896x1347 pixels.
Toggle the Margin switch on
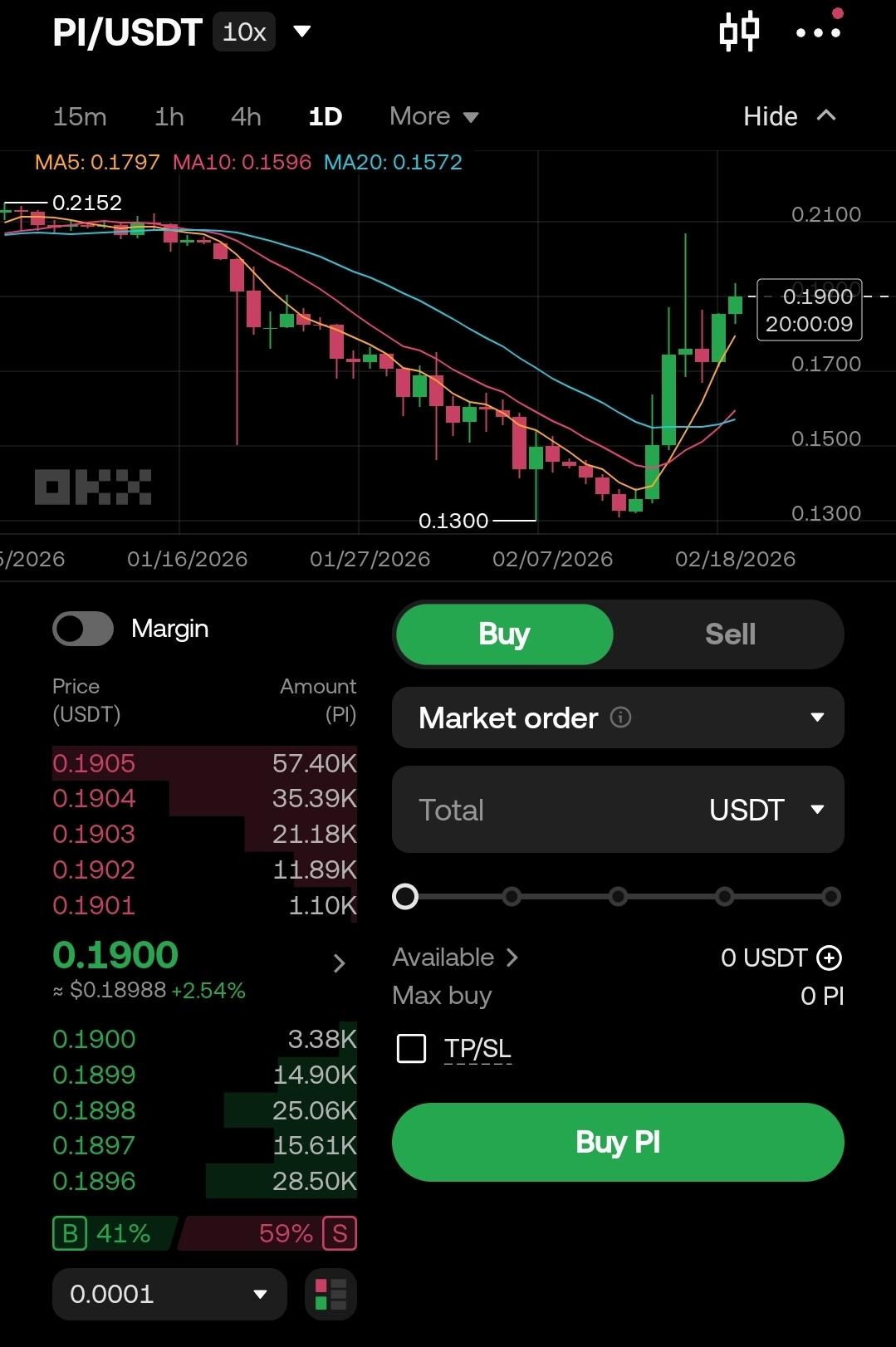83,629
